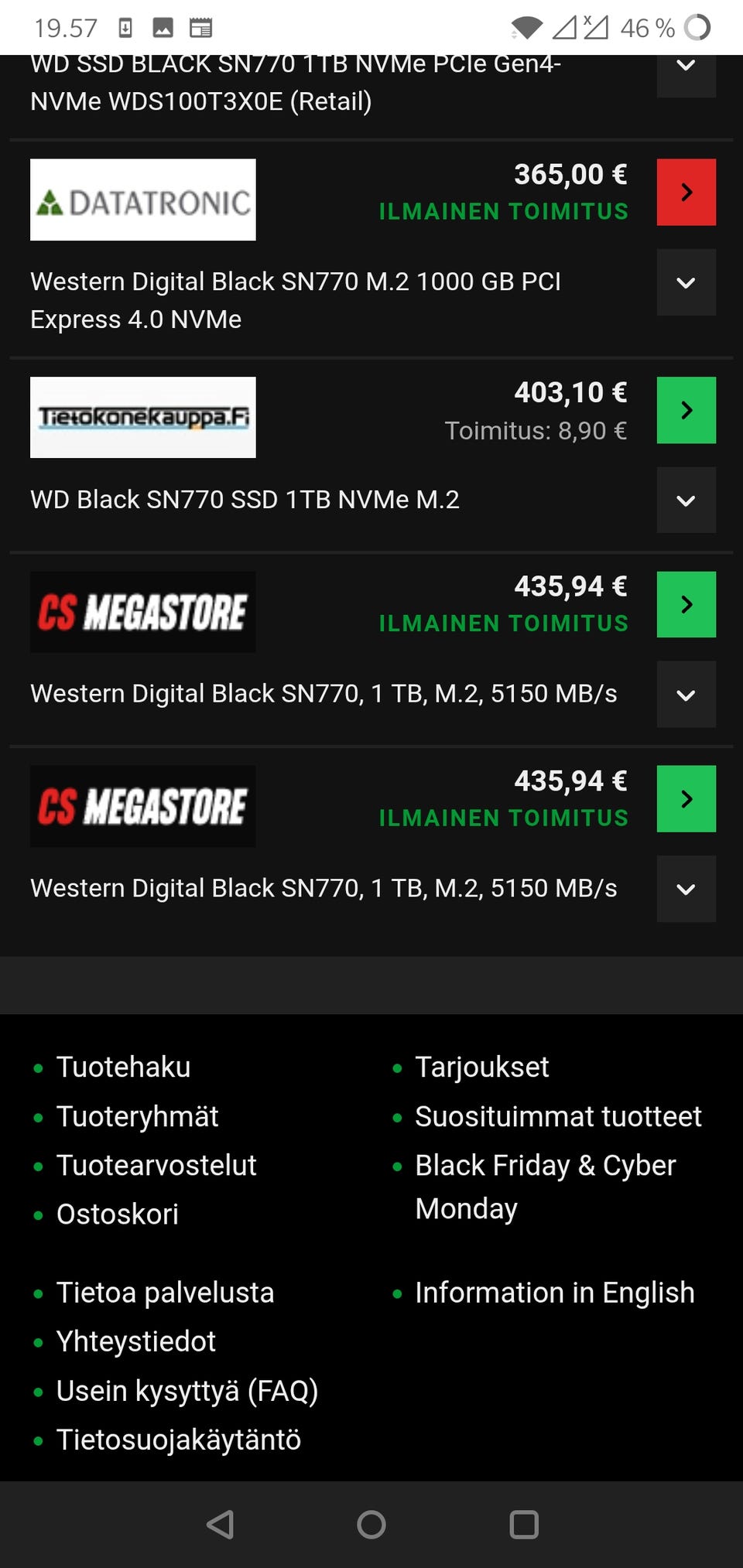Open the Tuoteryhmät link
This screenshot has width=743, height=1568.
pyautogui.click(x=137, y=1116)
